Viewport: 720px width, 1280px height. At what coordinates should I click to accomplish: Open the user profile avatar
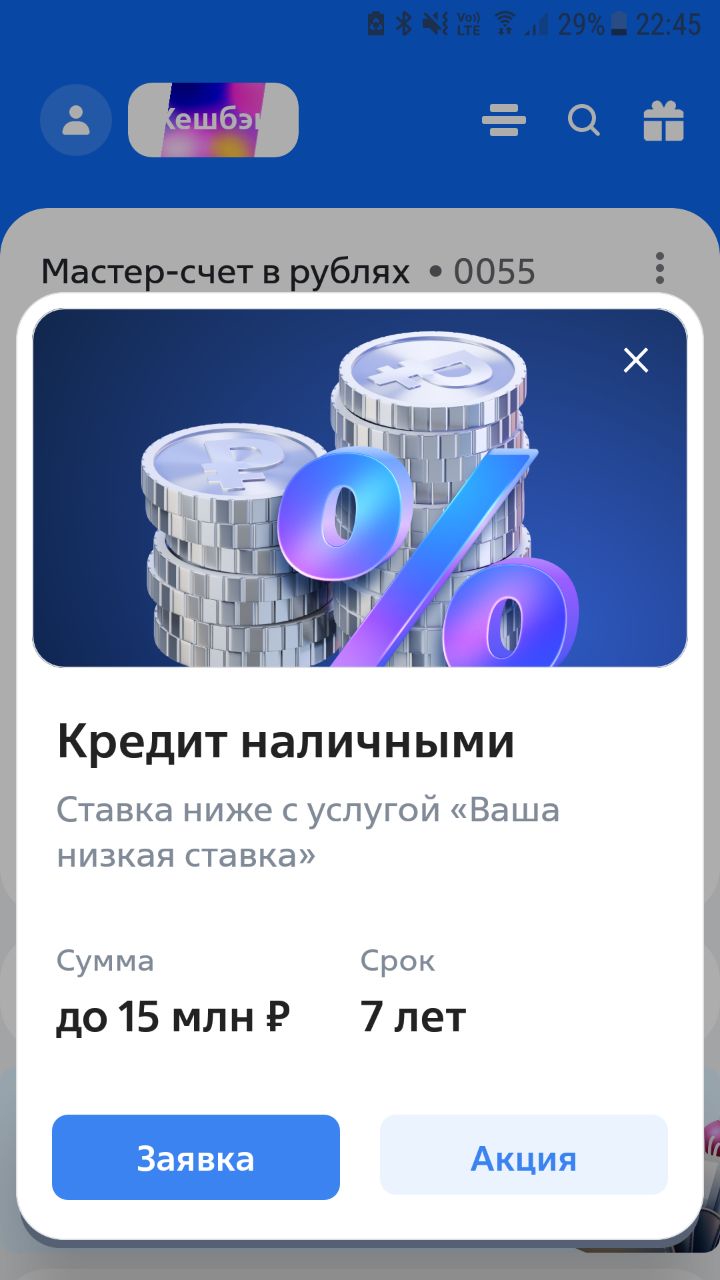pyautogui.click(x=75, y=120)
